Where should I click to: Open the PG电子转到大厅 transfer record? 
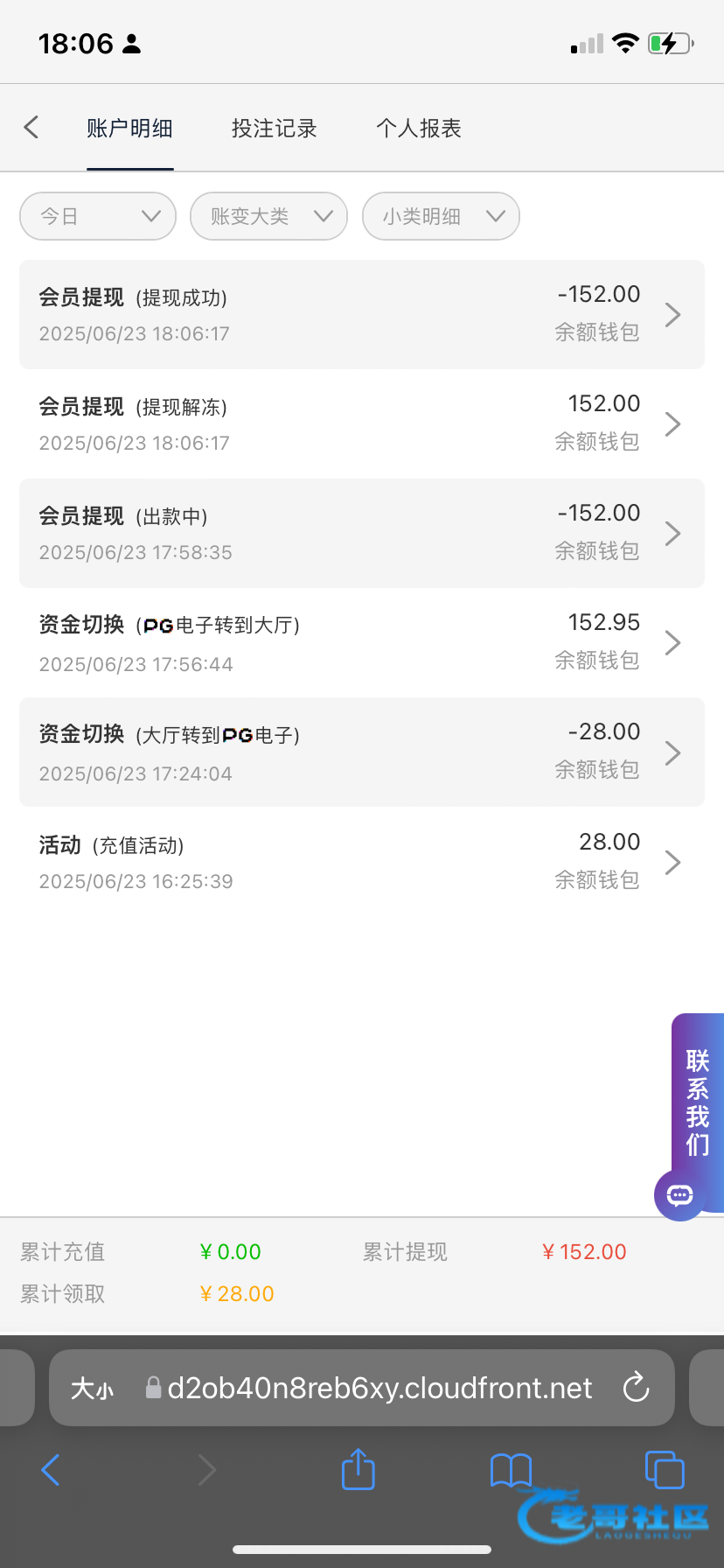362,643
